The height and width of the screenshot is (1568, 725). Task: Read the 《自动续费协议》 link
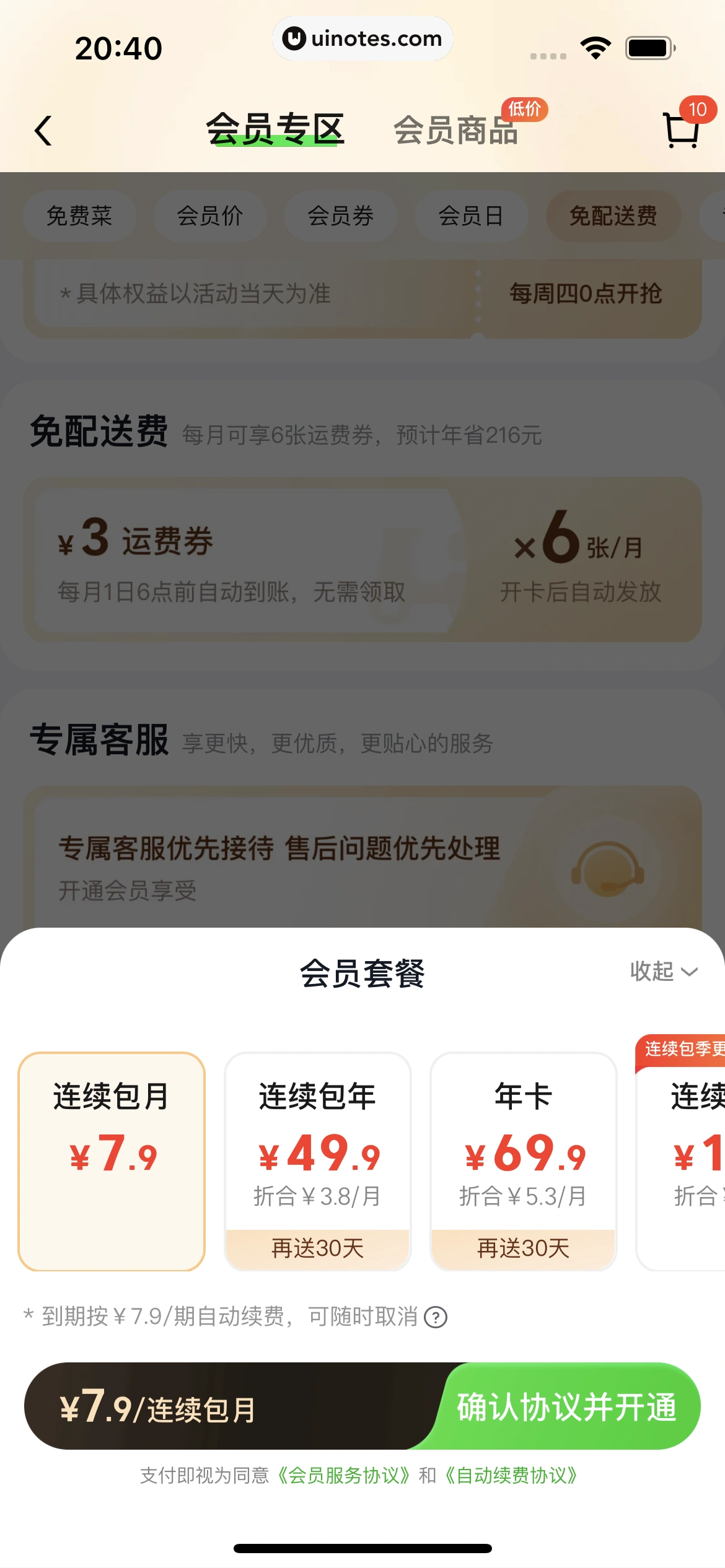coord(511,1476)
